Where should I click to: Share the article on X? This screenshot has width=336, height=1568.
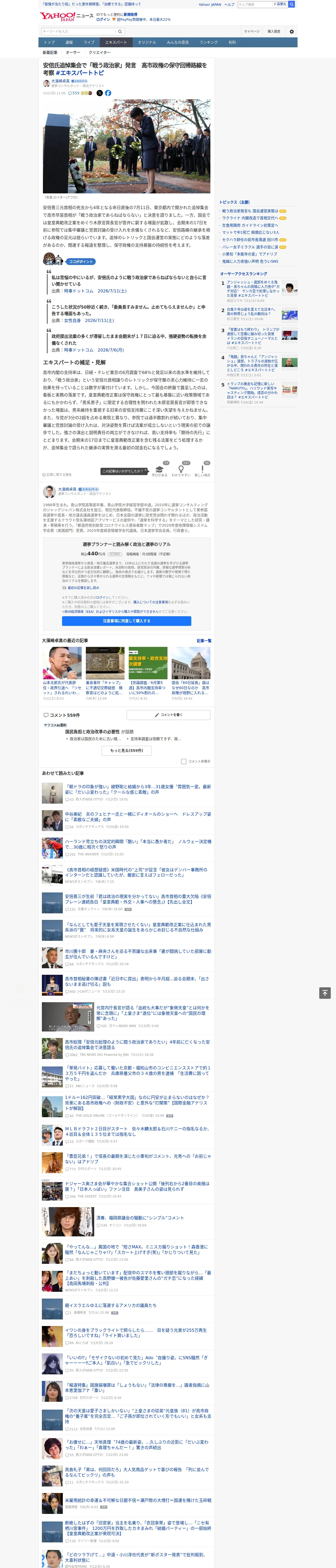(x=100, y=93)
